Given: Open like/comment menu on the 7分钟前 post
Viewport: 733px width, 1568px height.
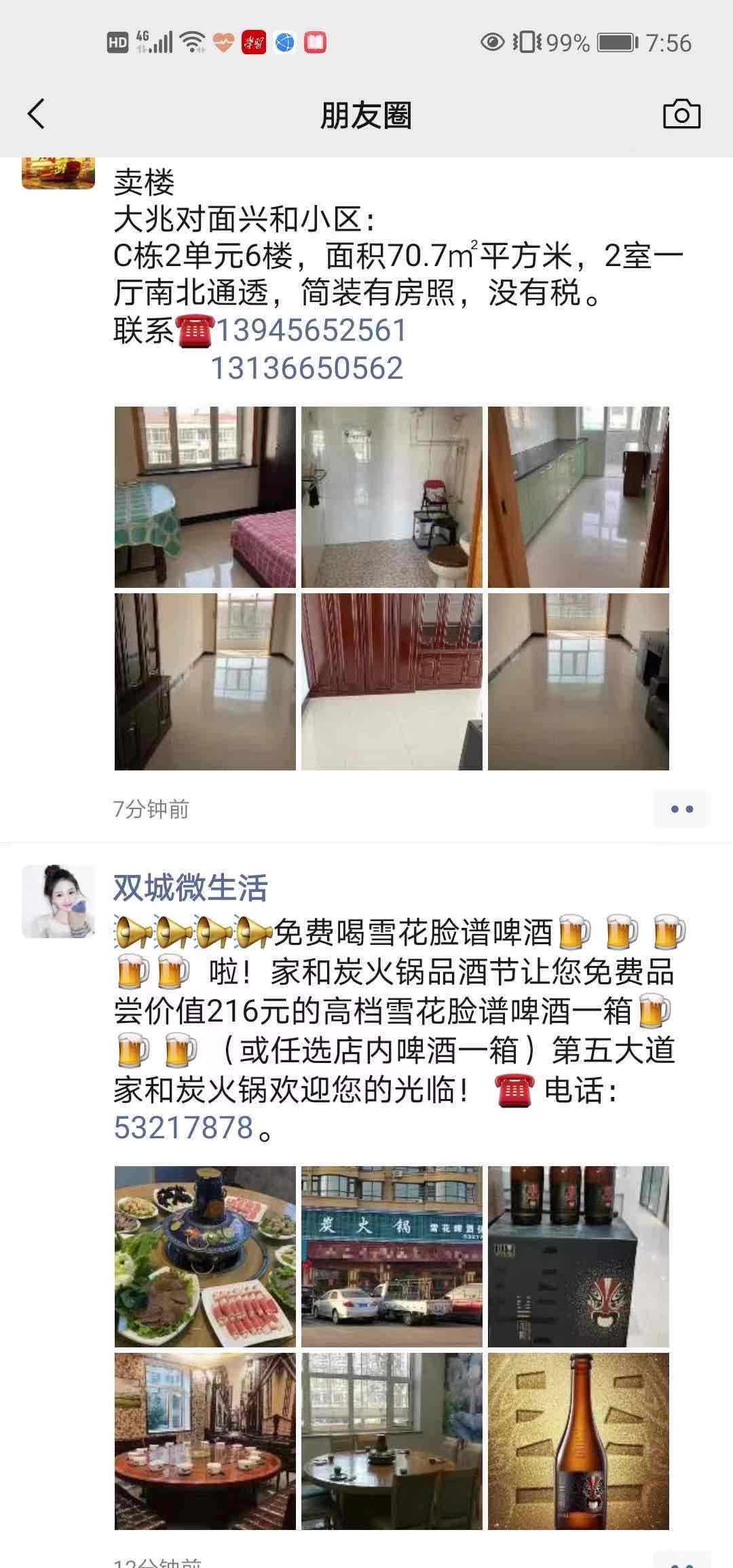Looking at the screenshot, I should pos(681,808).
